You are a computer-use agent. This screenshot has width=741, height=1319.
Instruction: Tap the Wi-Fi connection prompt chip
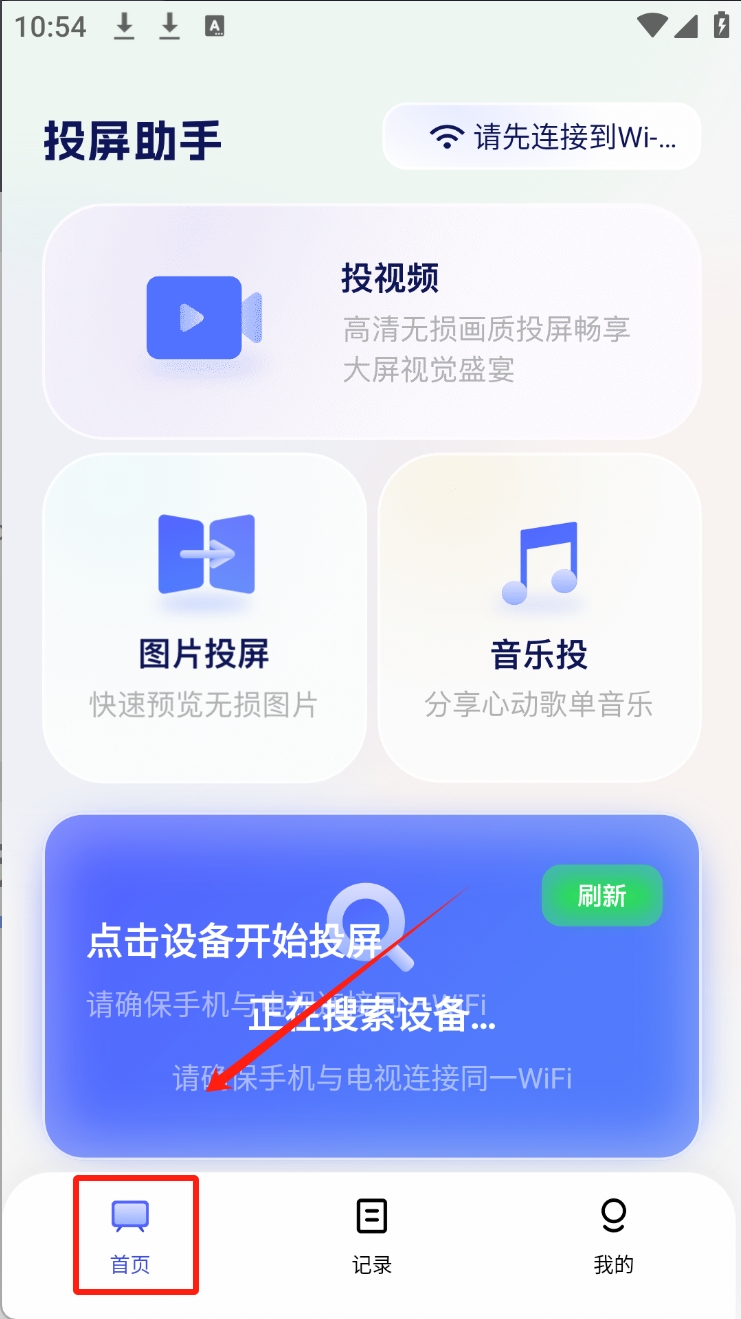[x=541, y=136]
